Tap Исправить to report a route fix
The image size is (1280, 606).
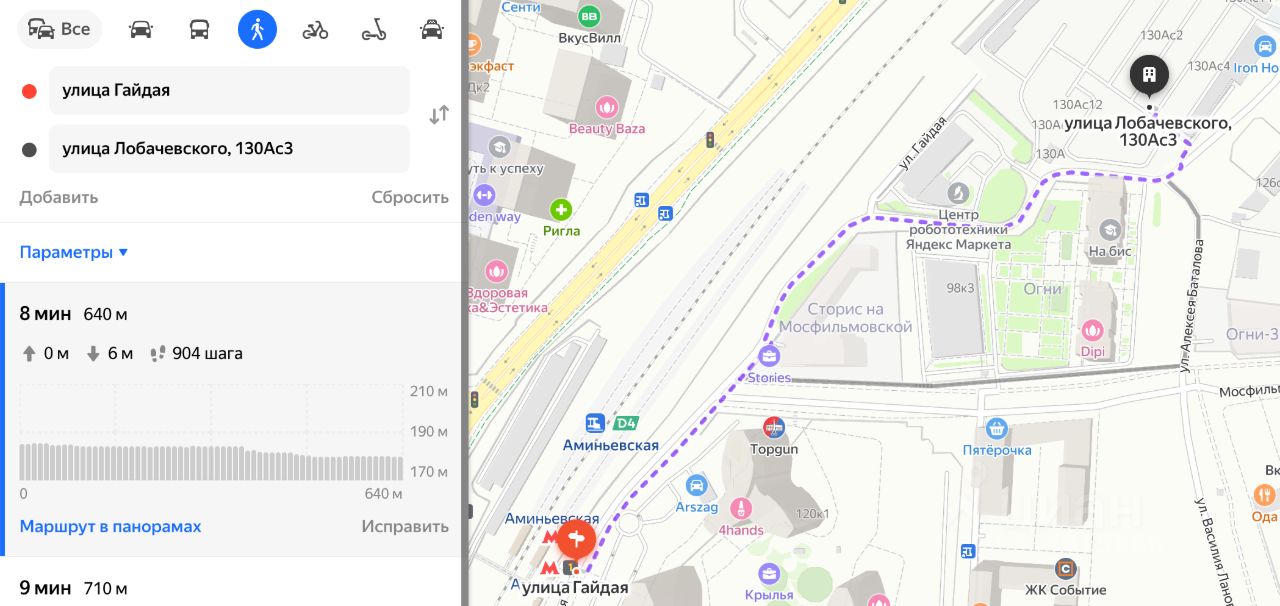point(405,526)
